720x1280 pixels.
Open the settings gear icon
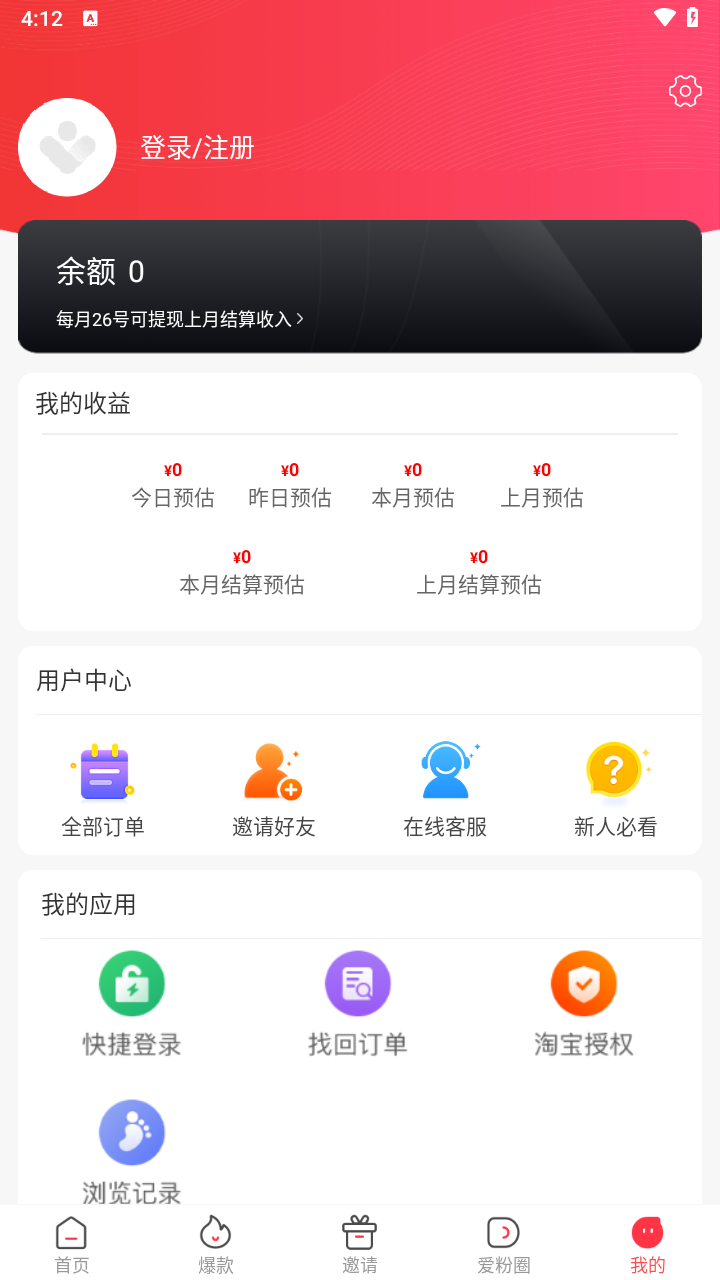tap(685, 91)
